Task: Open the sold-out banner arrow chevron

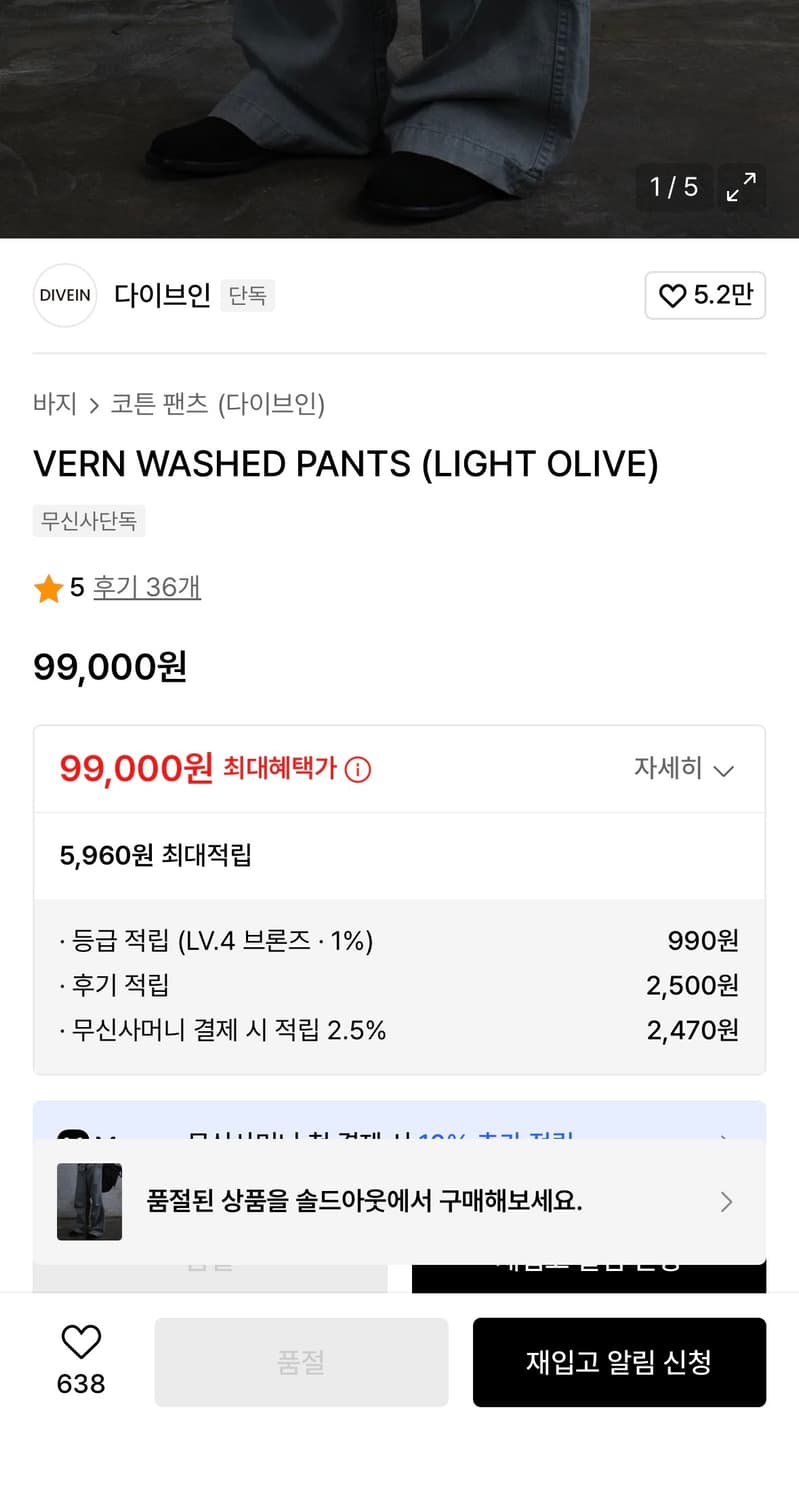Action: (726, 1202)
